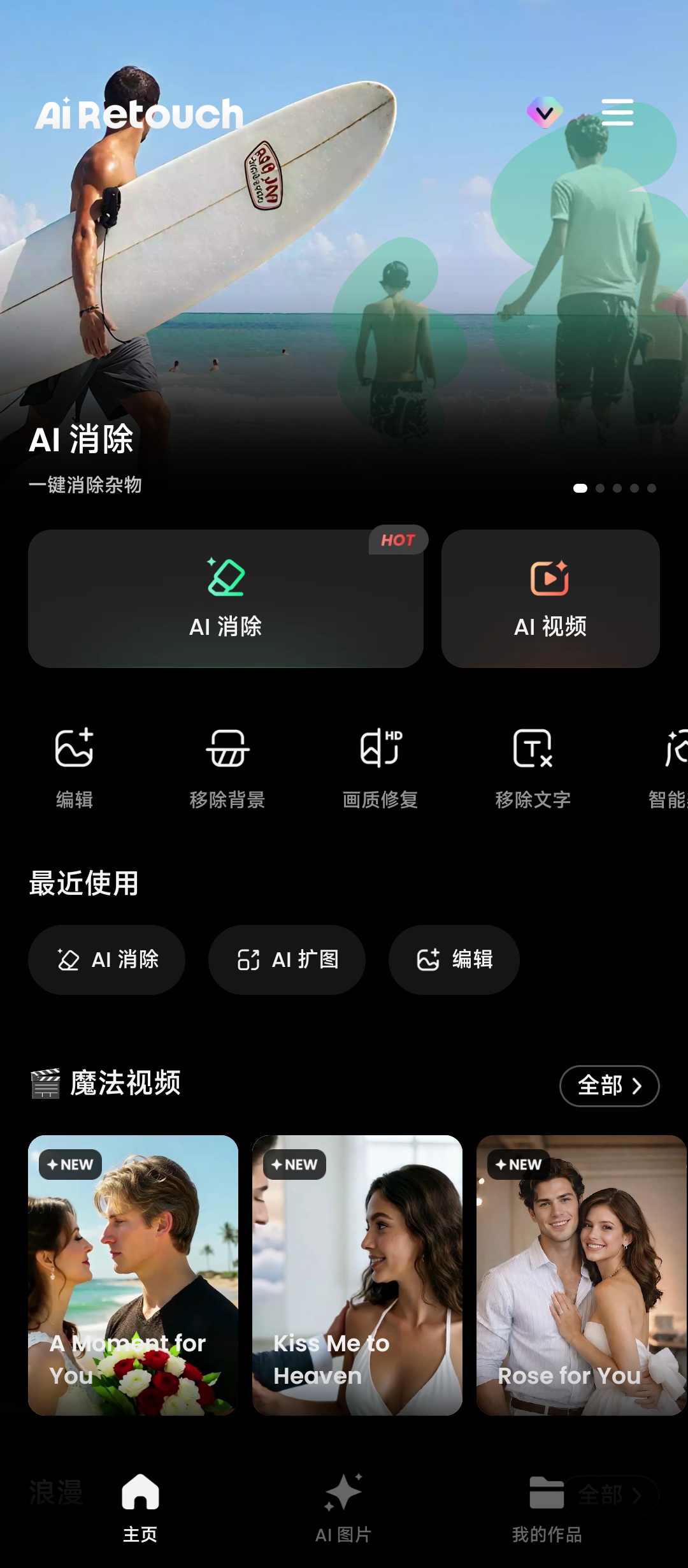The height and width of the screenshot is (1568, 688).
Task: Select the 魔法视频 clapperboard icon
Action: tap(45, 1084)
